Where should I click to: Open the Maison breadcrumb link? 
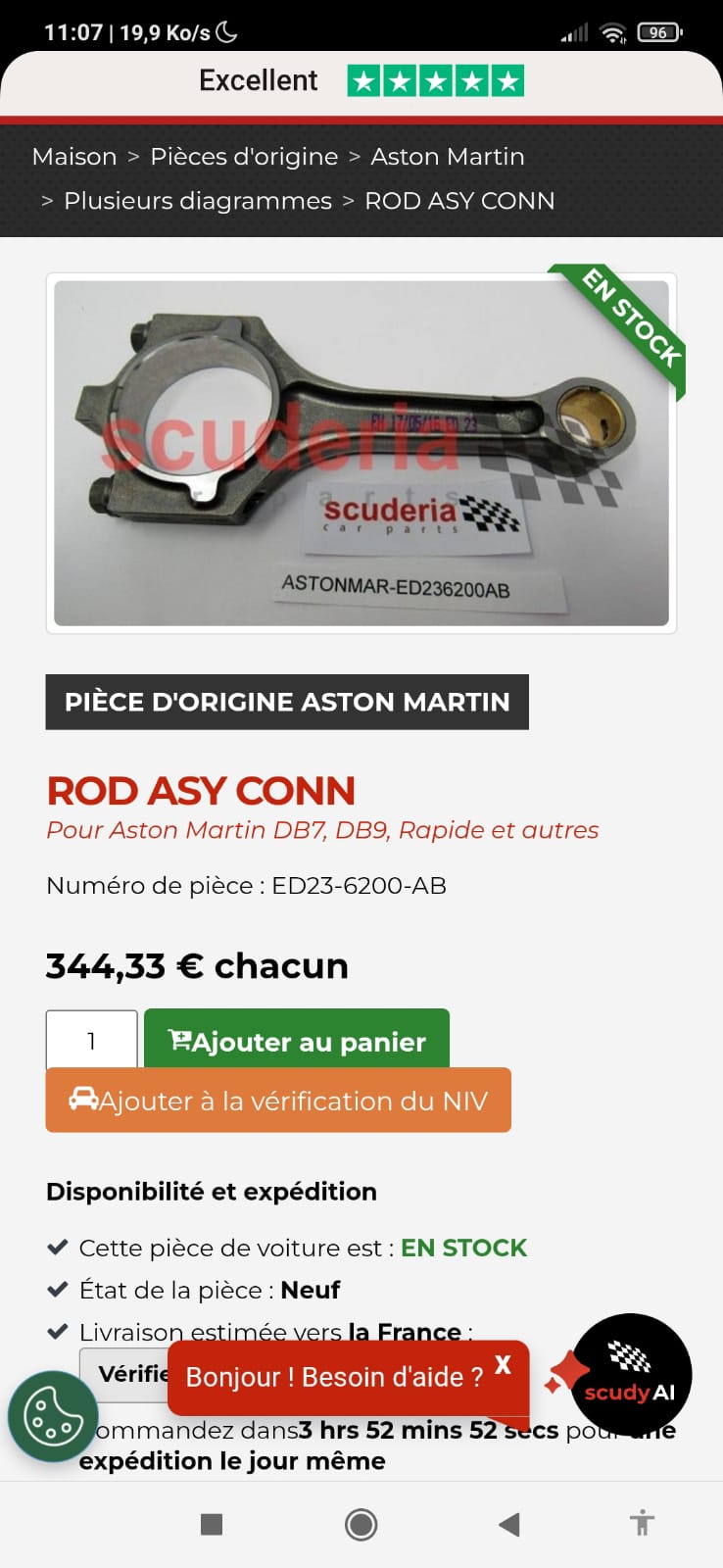coord(74,157)
